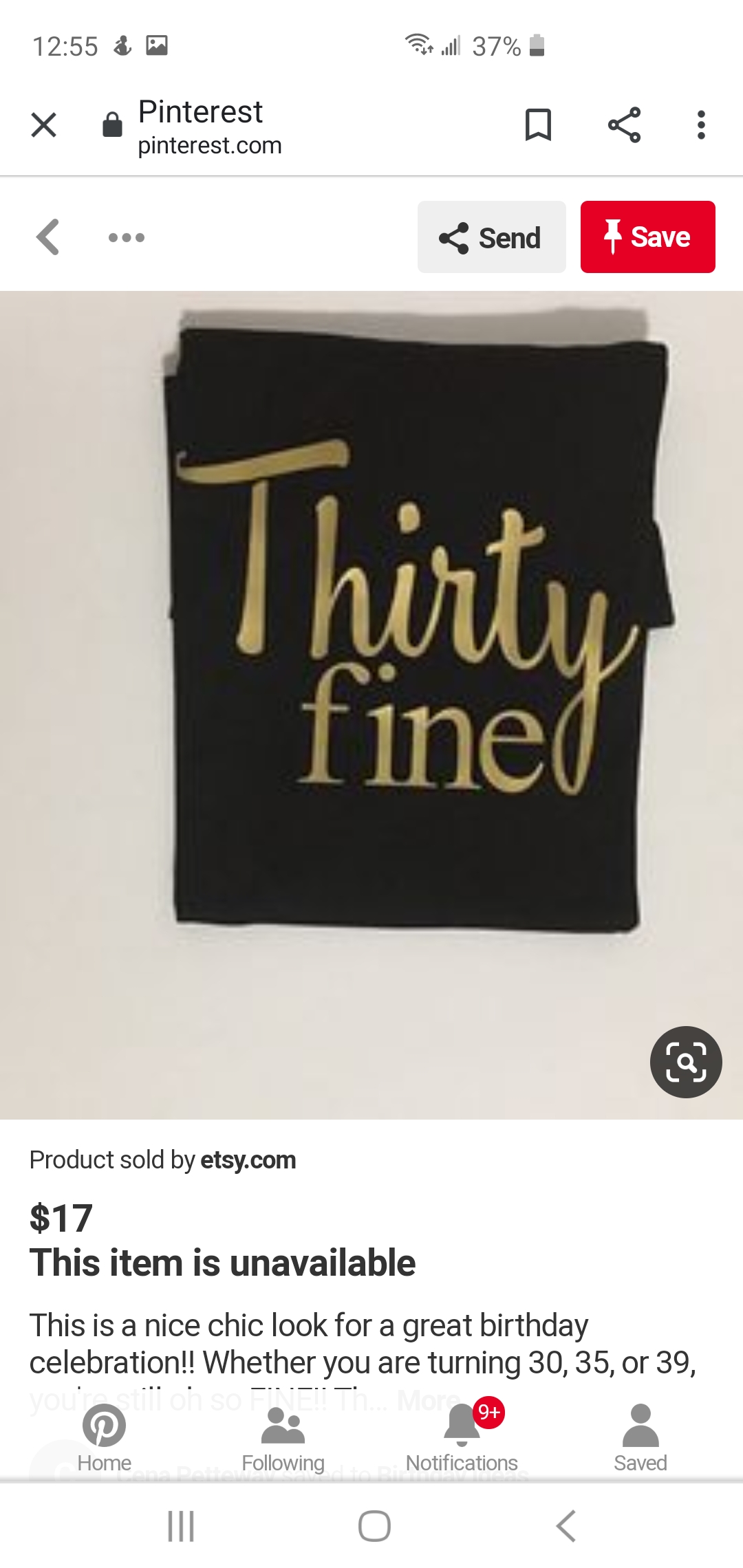Open the visual search lens on image

tap(686, 1062)
